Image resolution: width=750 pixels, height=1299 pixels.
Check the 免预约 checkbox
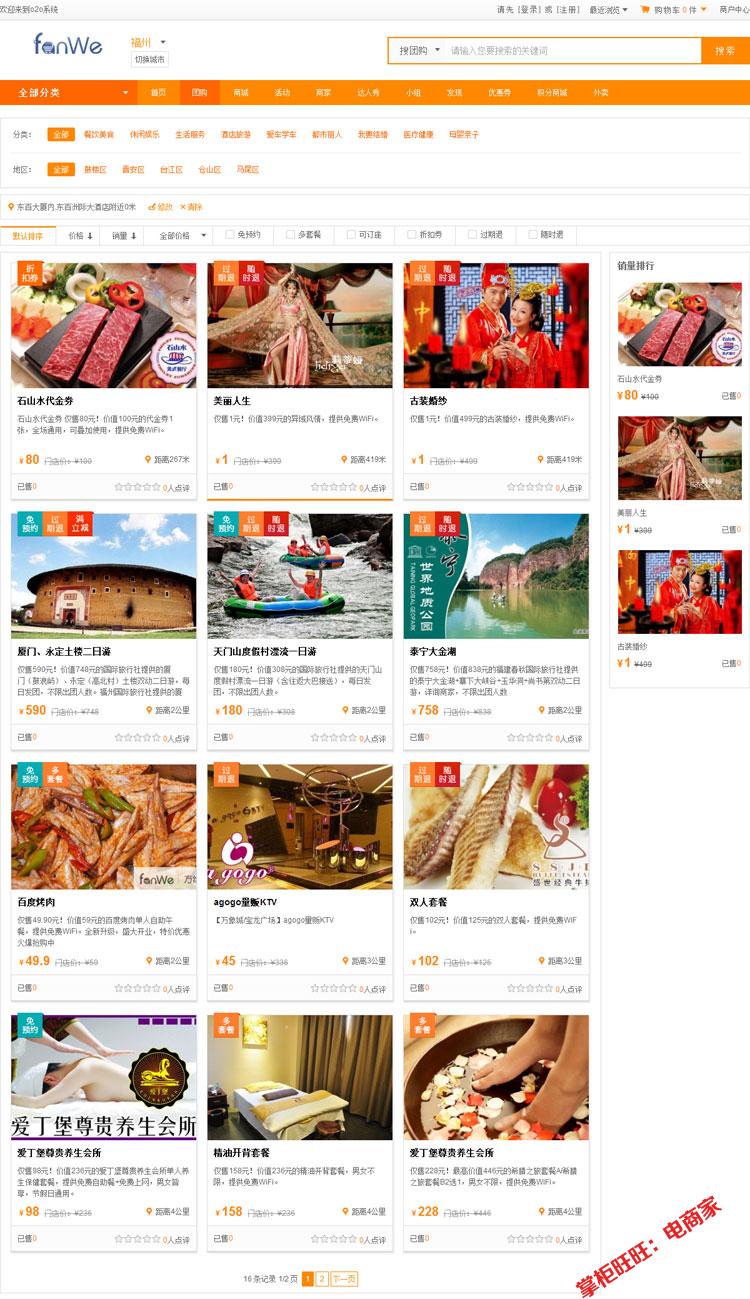point(231,235)
